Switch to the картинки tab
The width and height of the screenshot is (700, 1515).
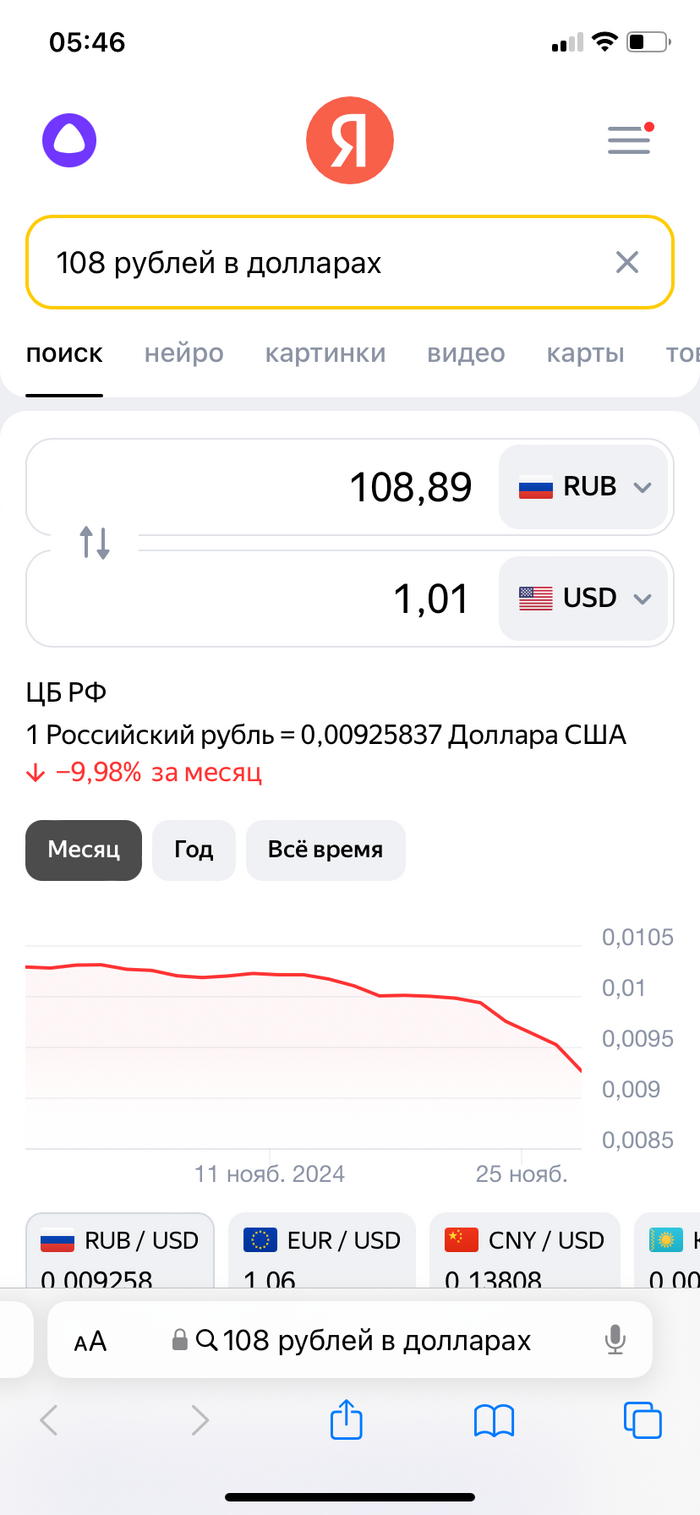pos(325,353)
